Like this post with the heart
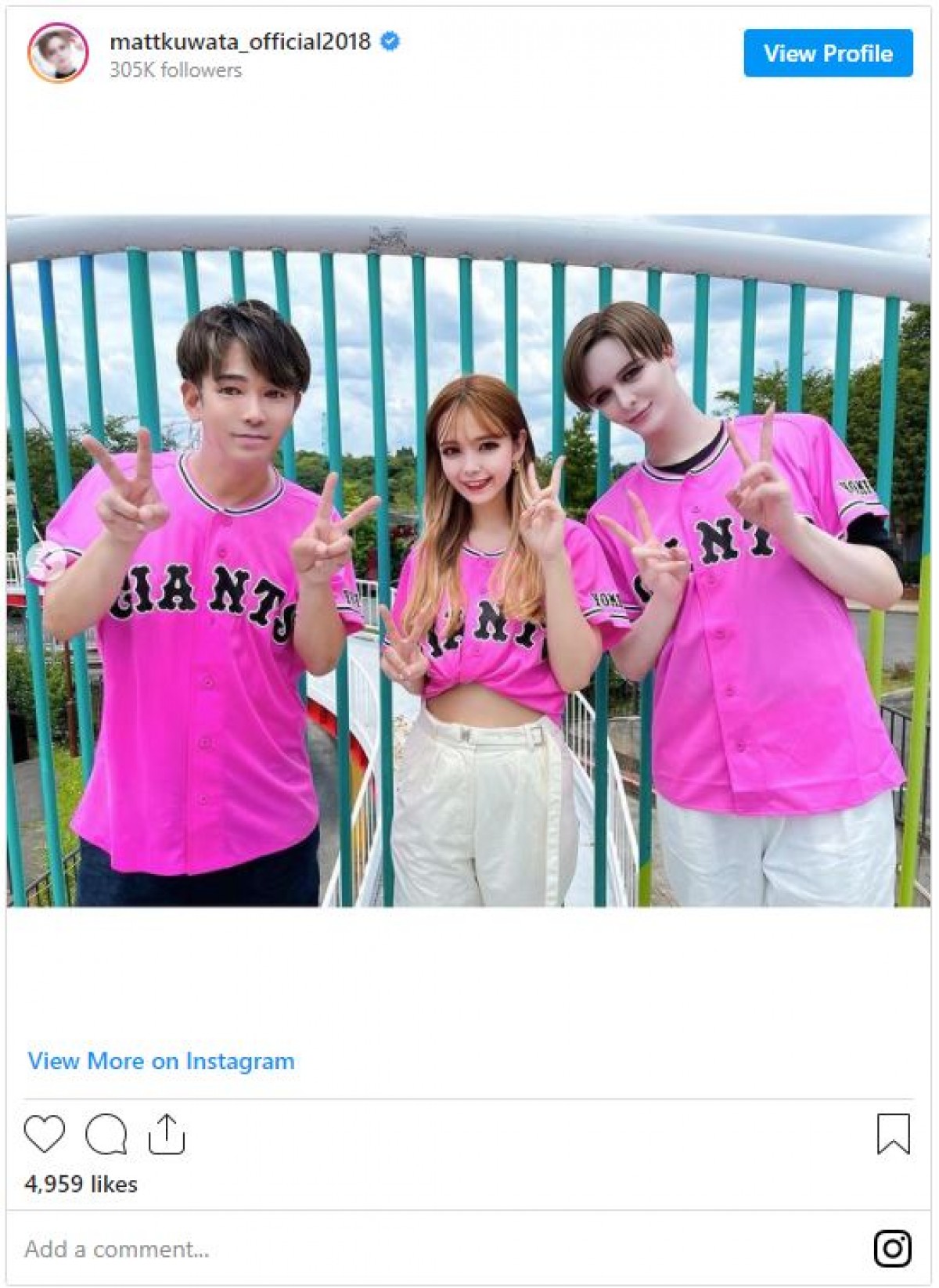 44,1134
